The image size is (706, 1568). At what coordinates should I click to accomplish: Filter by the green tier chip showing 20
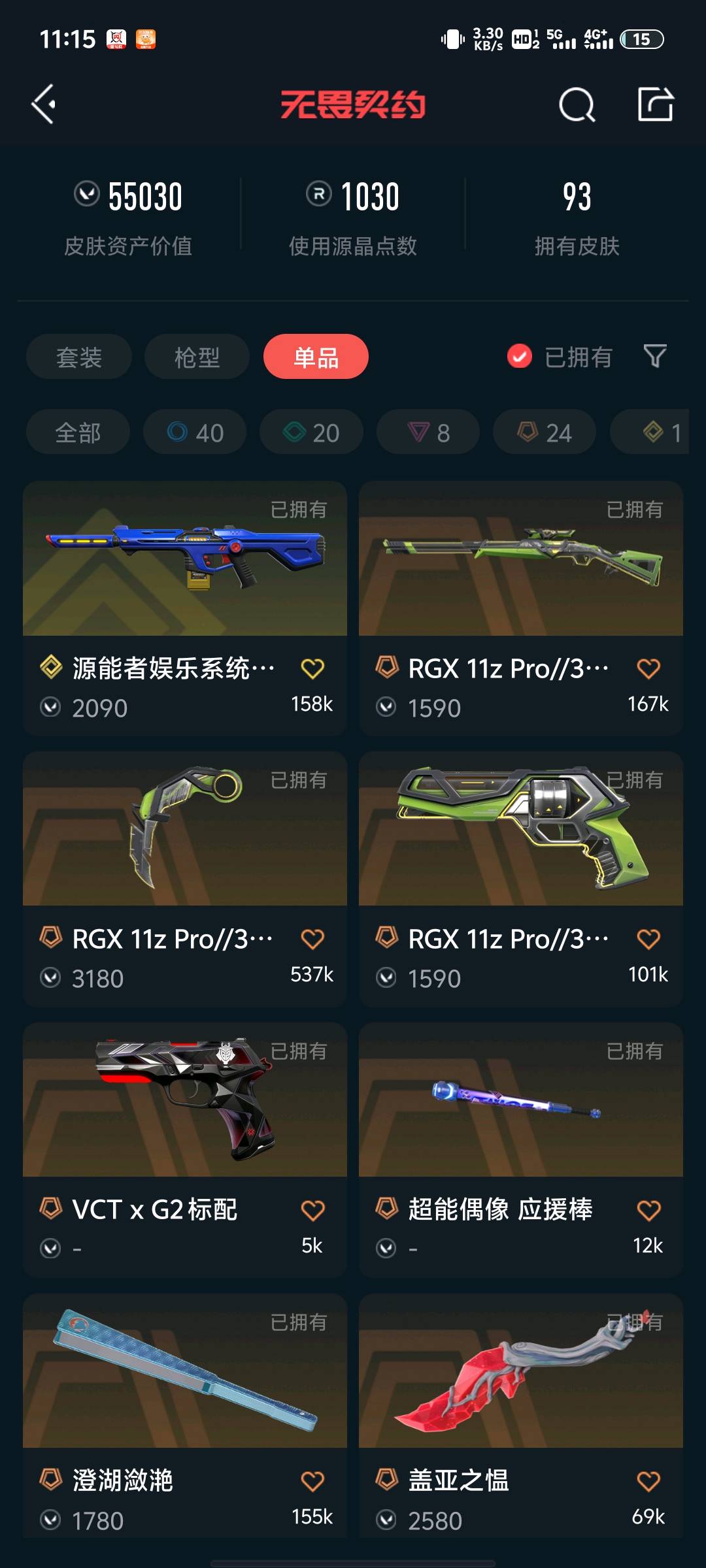[311, 432]
